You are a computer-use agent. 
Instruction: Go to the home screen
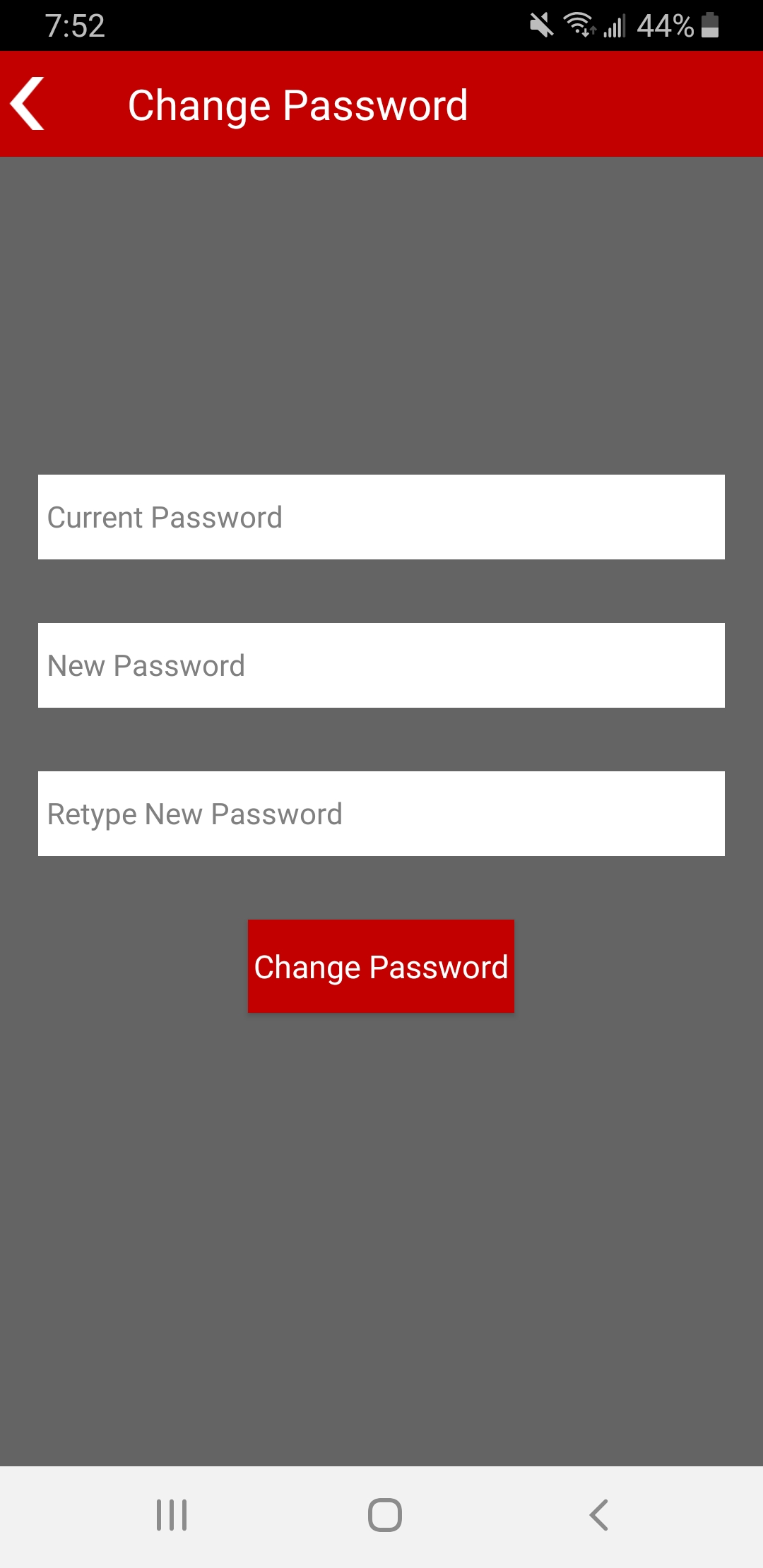click(385, 1515)
